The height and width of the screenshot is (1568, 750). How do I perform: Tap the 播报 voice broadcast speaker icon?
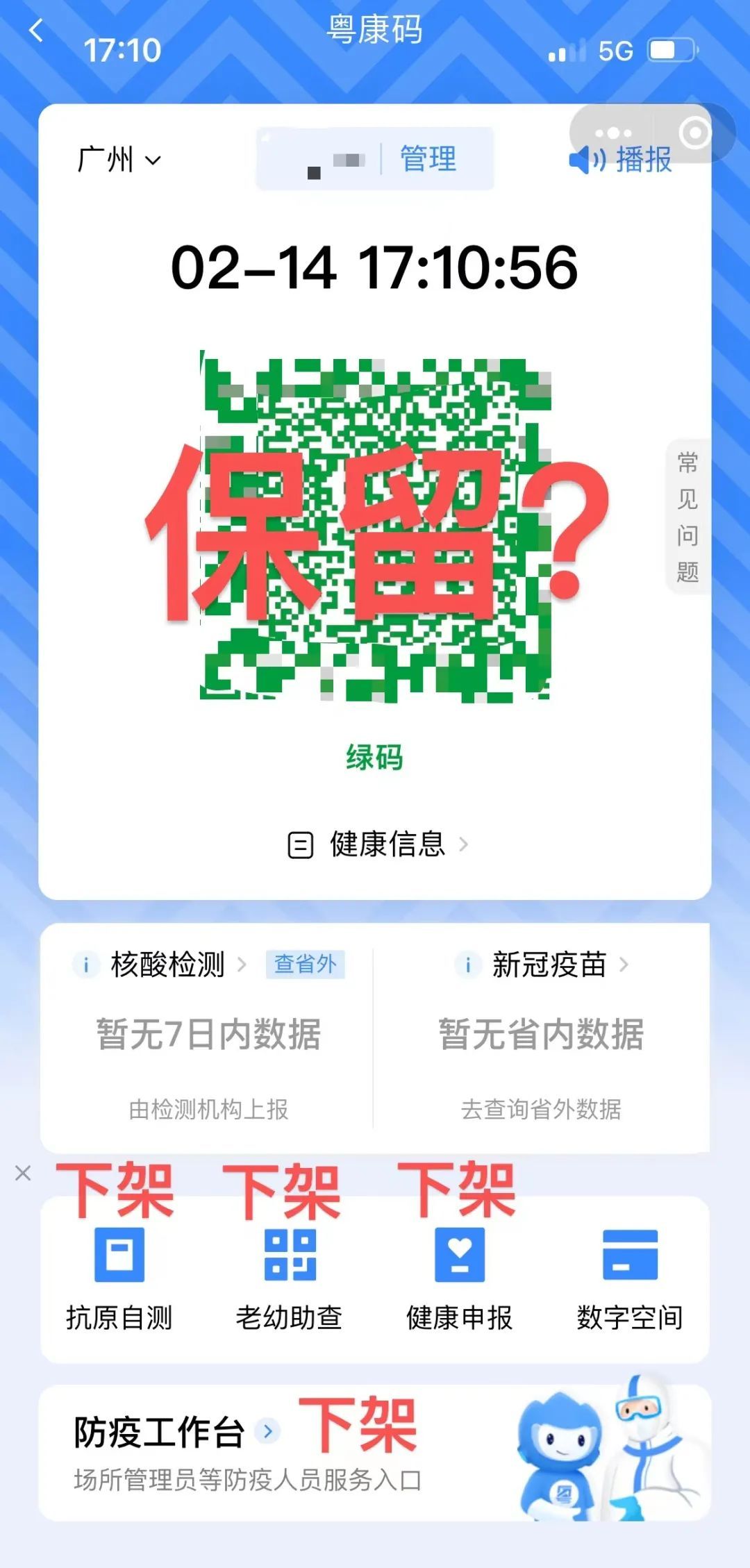585,160
